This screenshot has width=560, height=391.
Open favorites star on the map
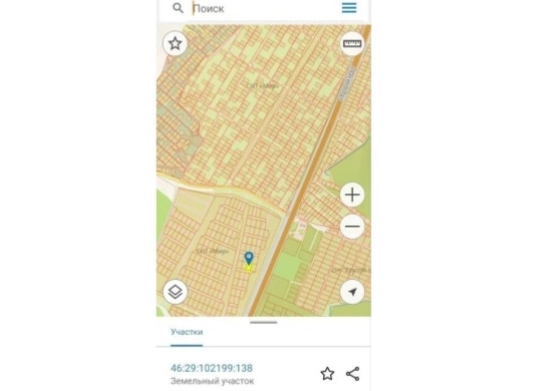(x=175, y=44)
